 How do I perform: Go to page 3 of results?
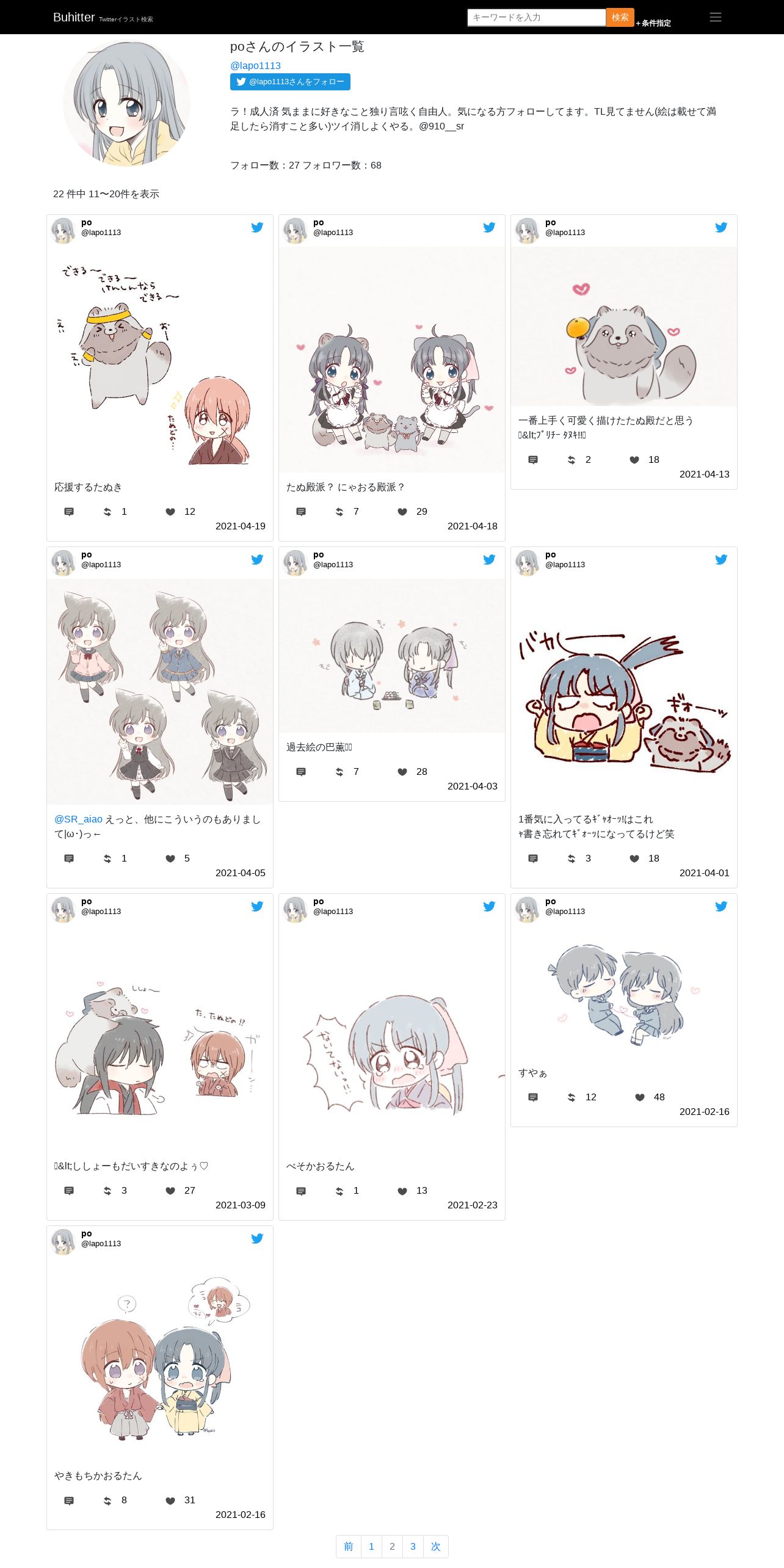click(413, 1547)
